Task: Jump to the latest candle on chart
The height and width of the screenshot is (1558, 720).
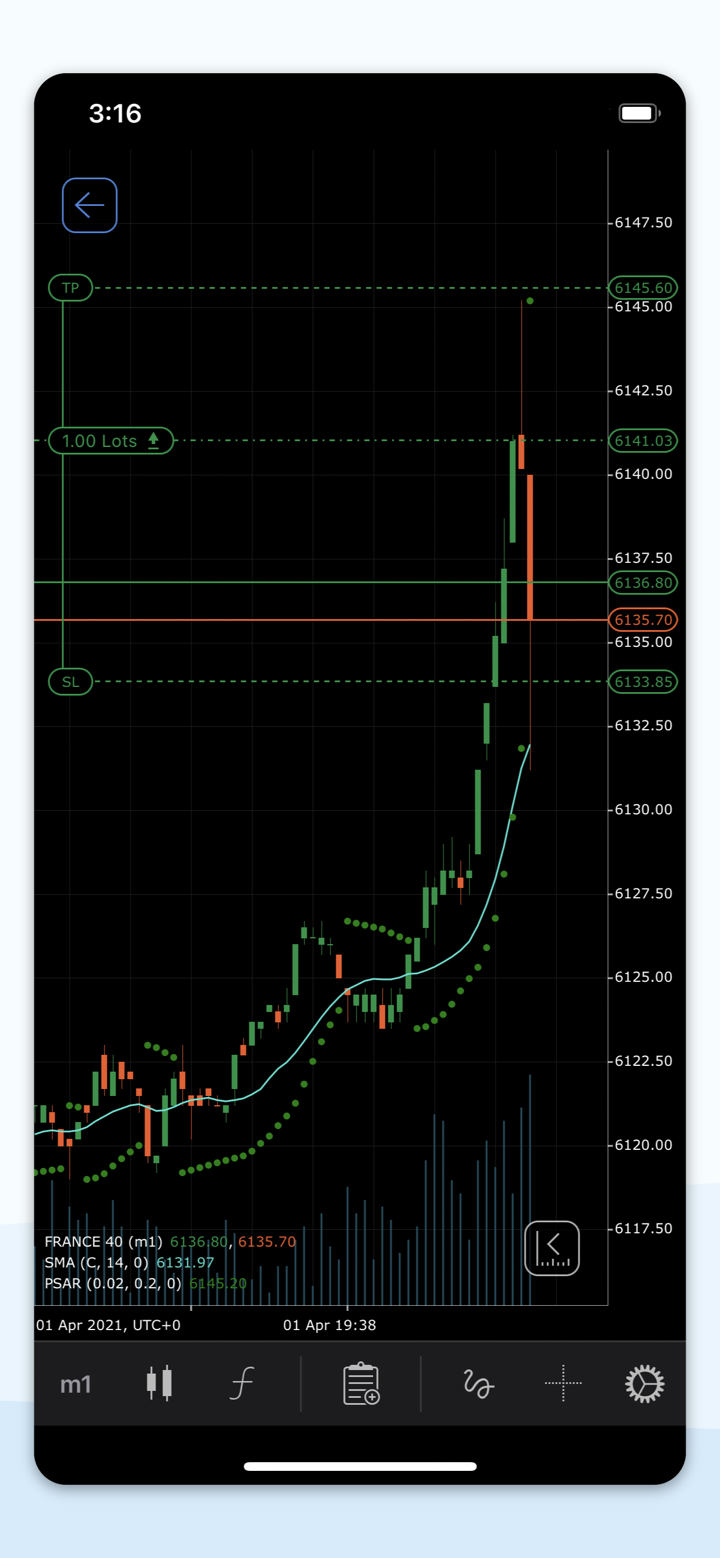Action: (x=552, y=1248)
